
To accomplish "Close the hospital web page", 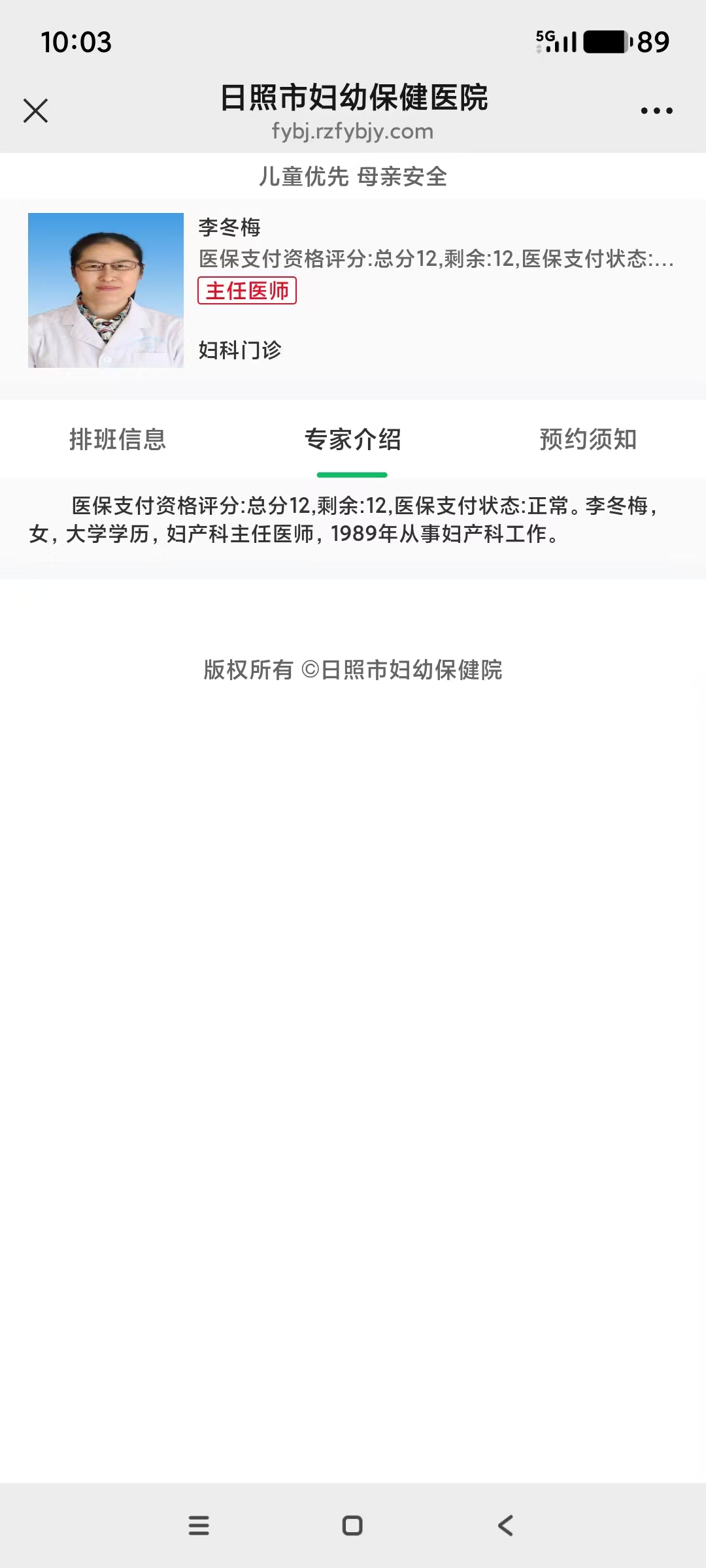I will pyautogui.click(x=35, y=110).
